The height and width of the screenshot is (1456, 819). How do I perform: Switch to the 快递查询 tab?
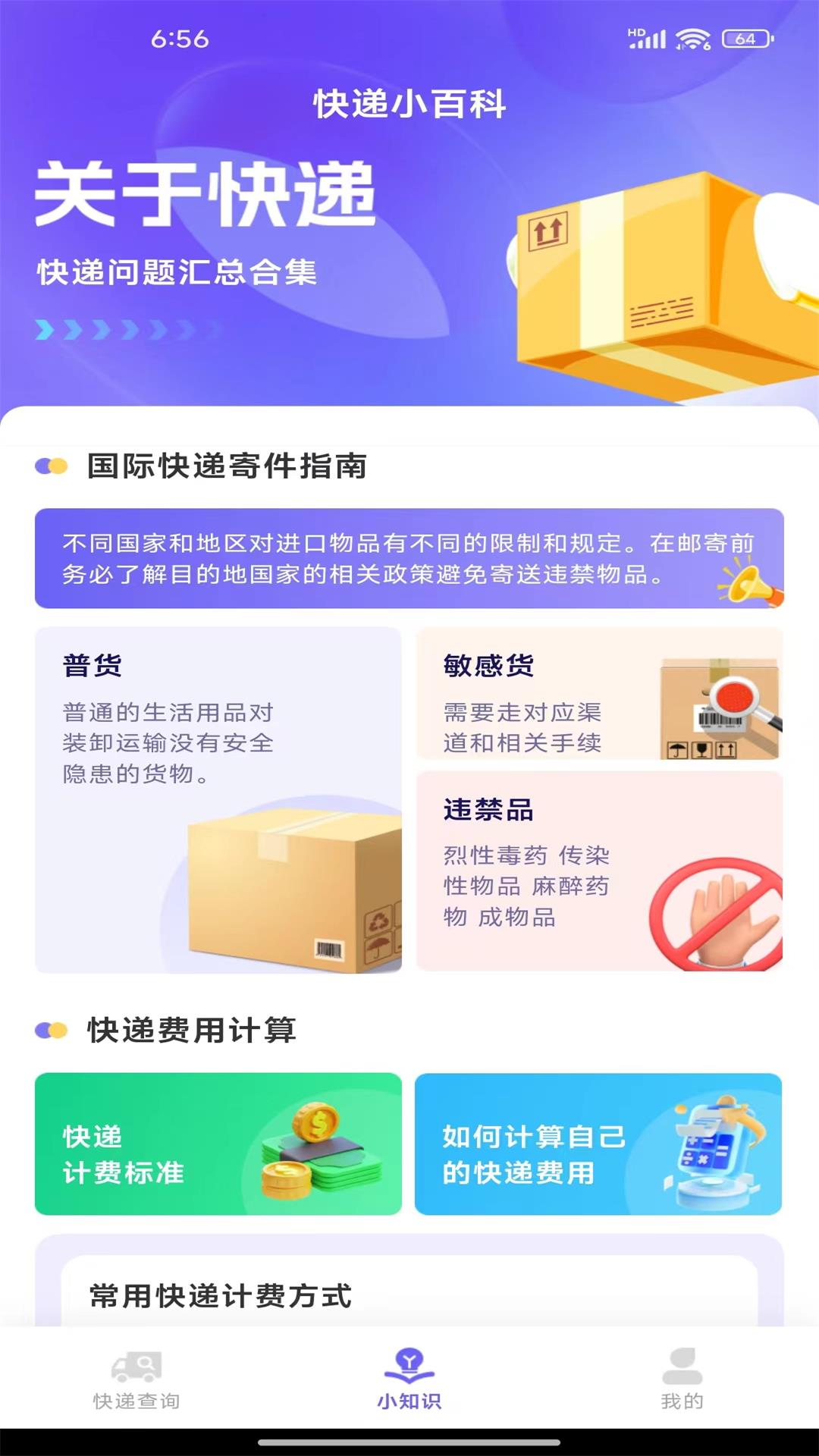point(136,1380)
